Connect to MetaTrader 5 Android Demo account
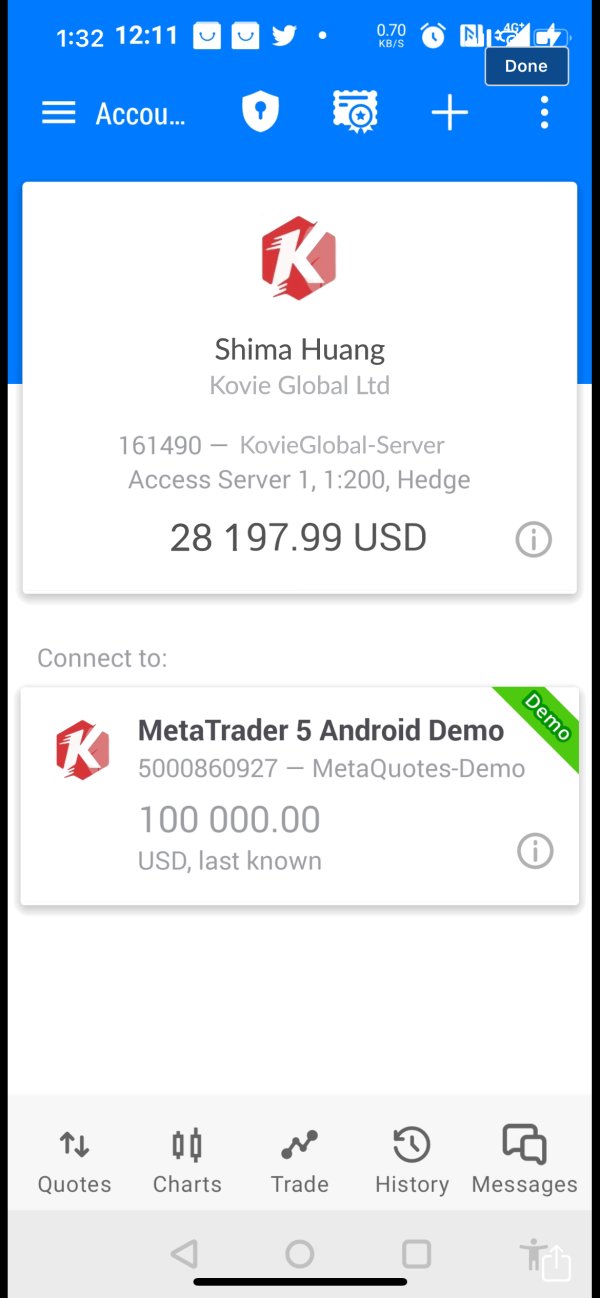 point(300,795)
